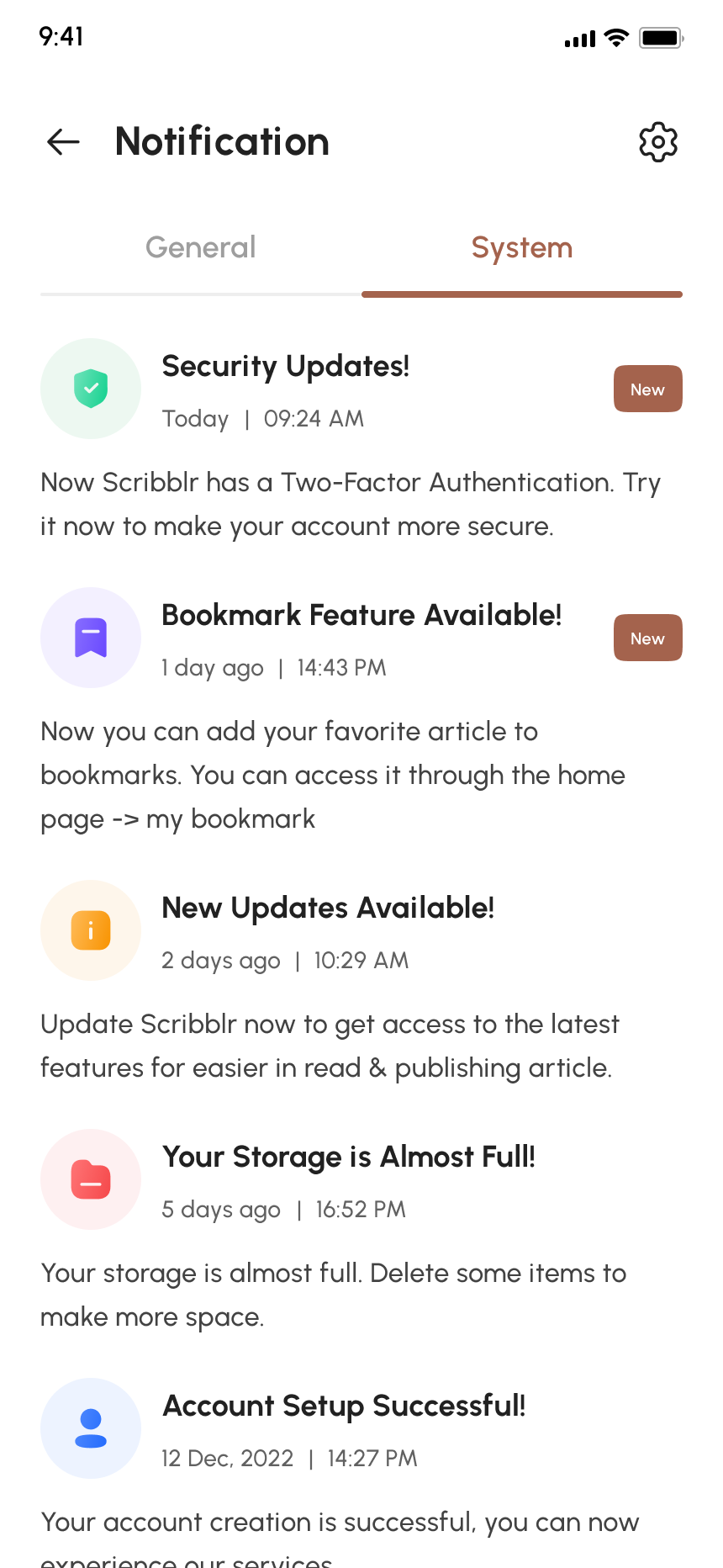The height and width of the screenshot is (1568, 723).
Task: Switch to the General tab
Action: pyautogui.click(x=200, y=247)
